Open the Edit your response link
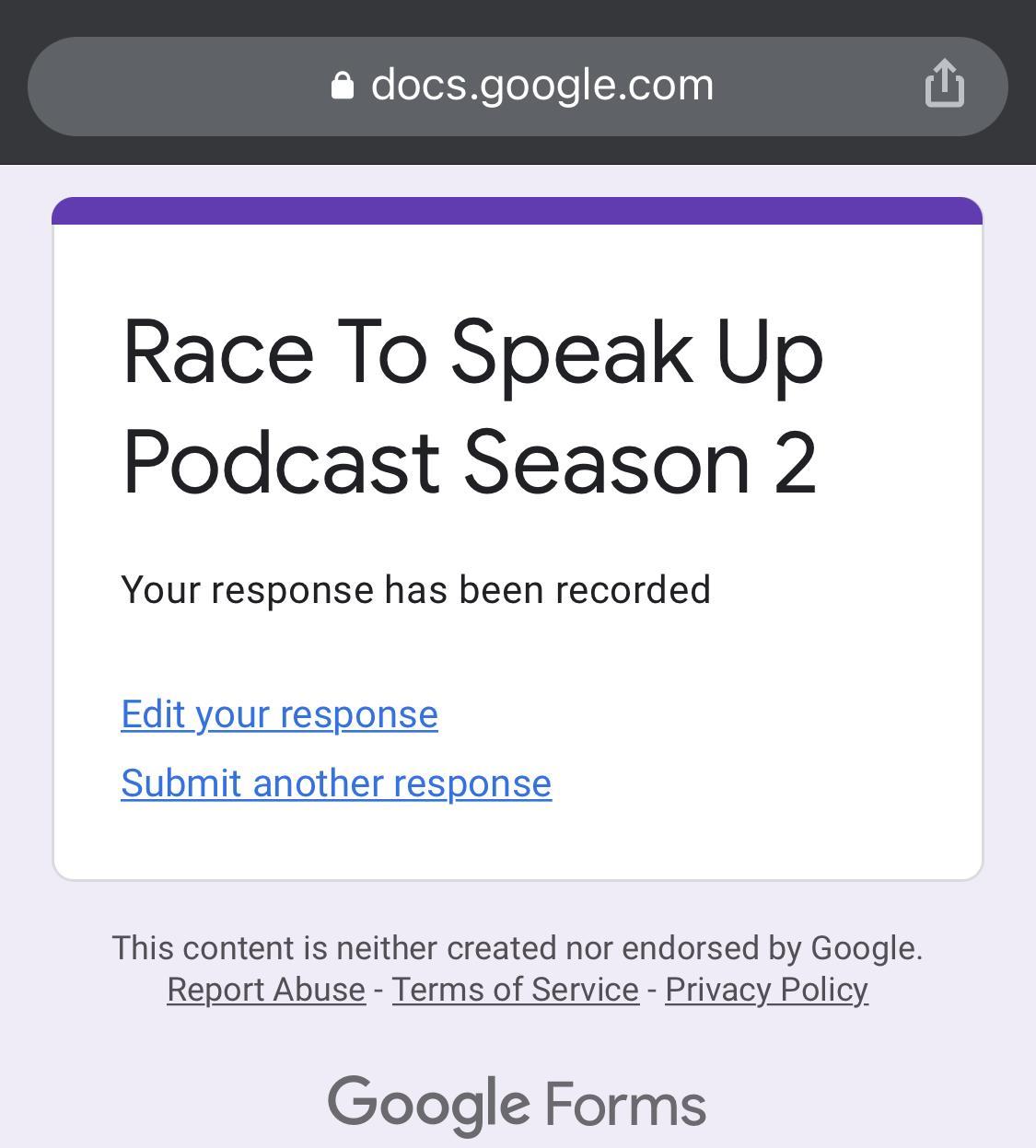 click(279, 714)
